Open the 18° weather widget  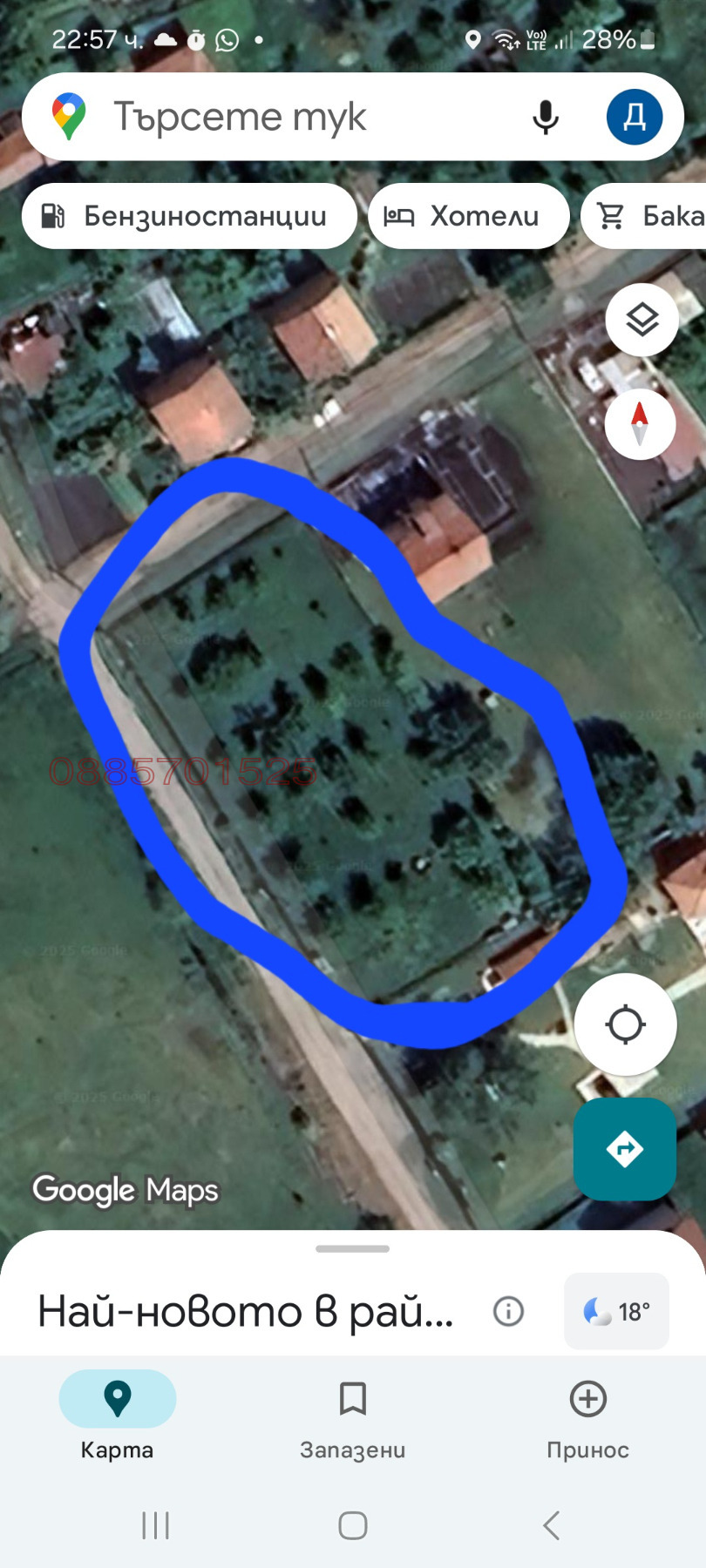tap(616, 1311)
